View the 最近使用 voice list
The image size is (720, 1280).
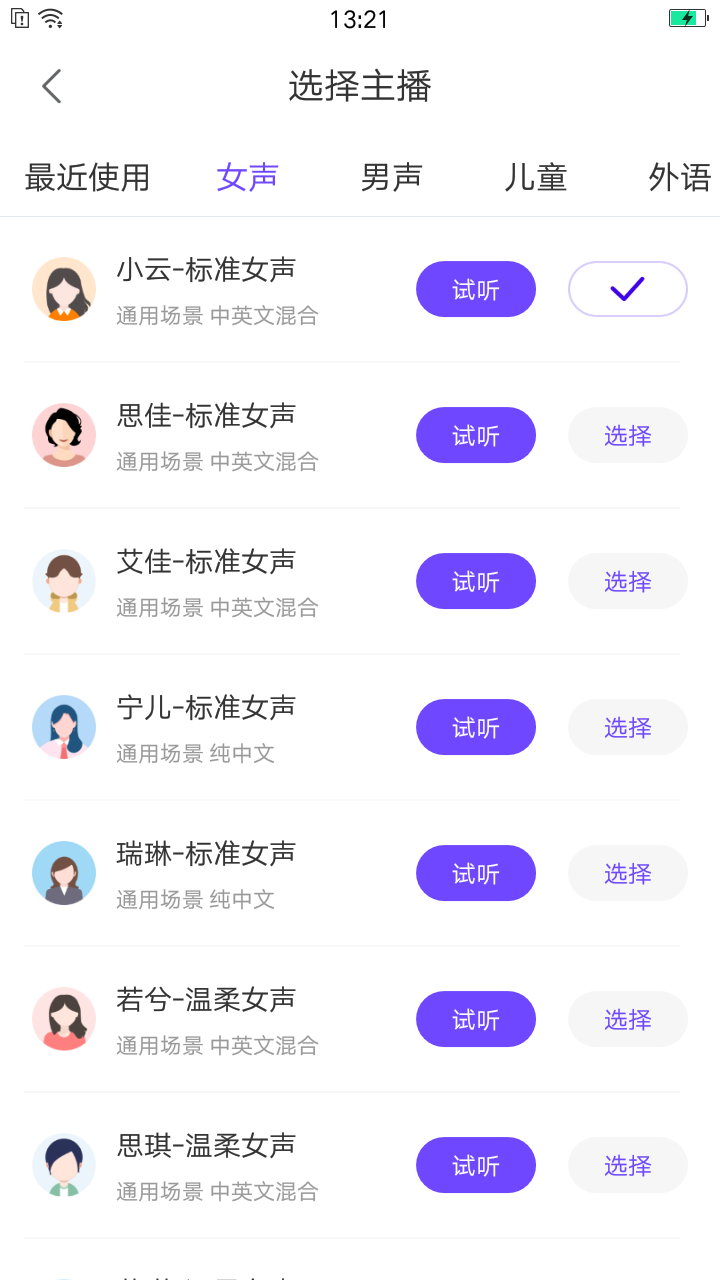tap(87, 177)
